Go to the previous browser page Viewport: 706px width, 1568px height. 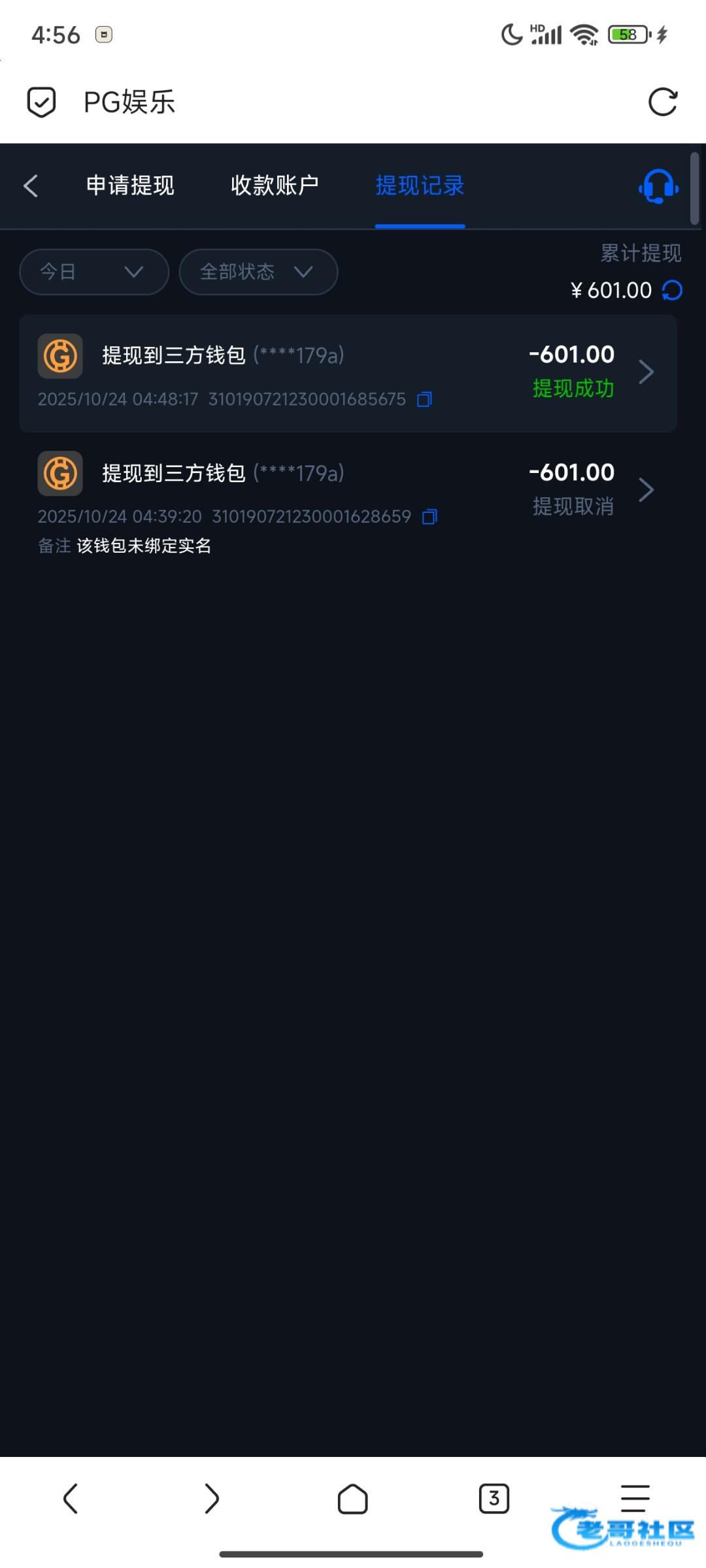click(71, 1498)
